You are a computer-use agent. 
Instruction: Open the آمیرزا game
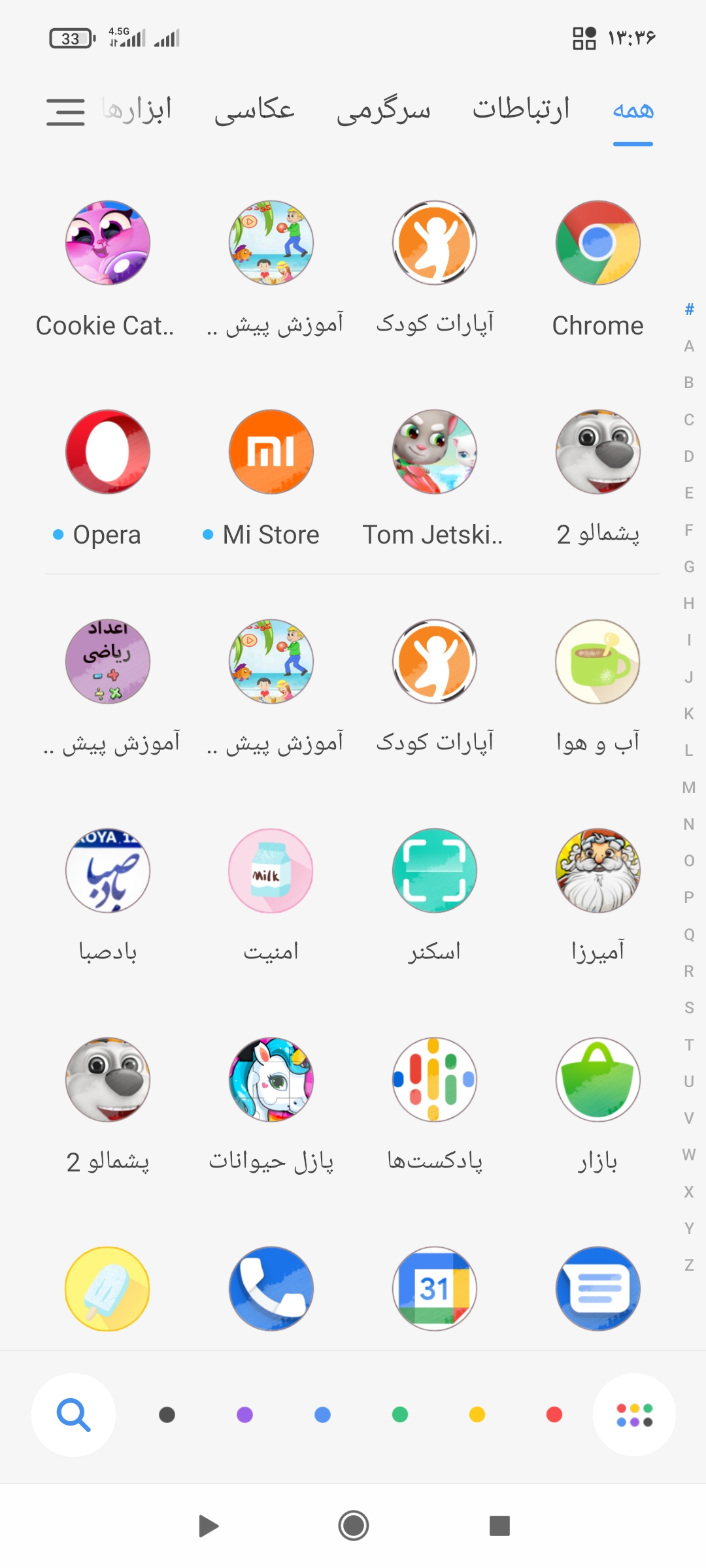click(x=597, y=870)
